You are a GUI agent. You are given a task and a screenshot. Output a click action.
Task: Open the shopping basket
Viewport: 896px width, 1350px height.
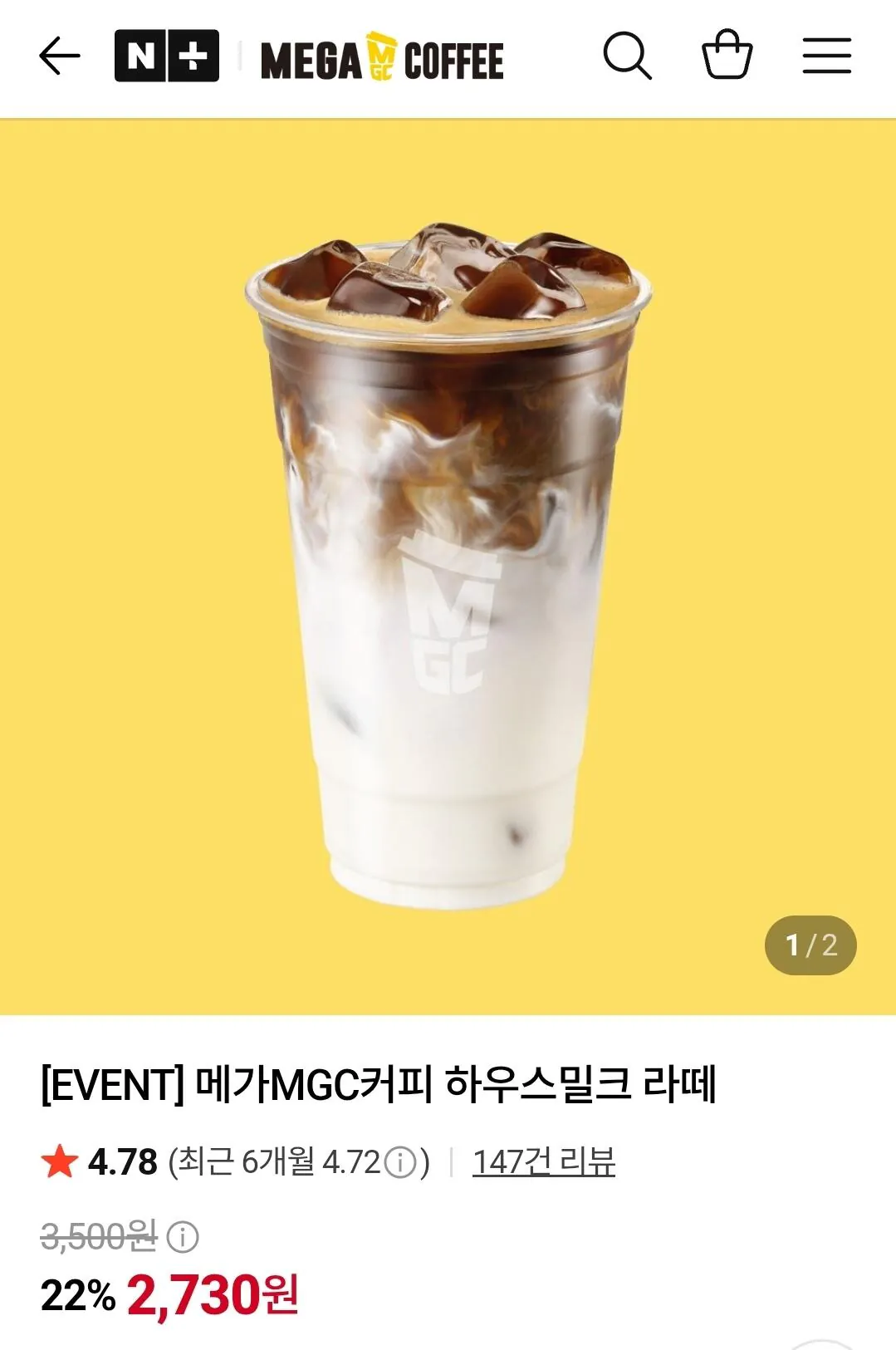(727, 55)
